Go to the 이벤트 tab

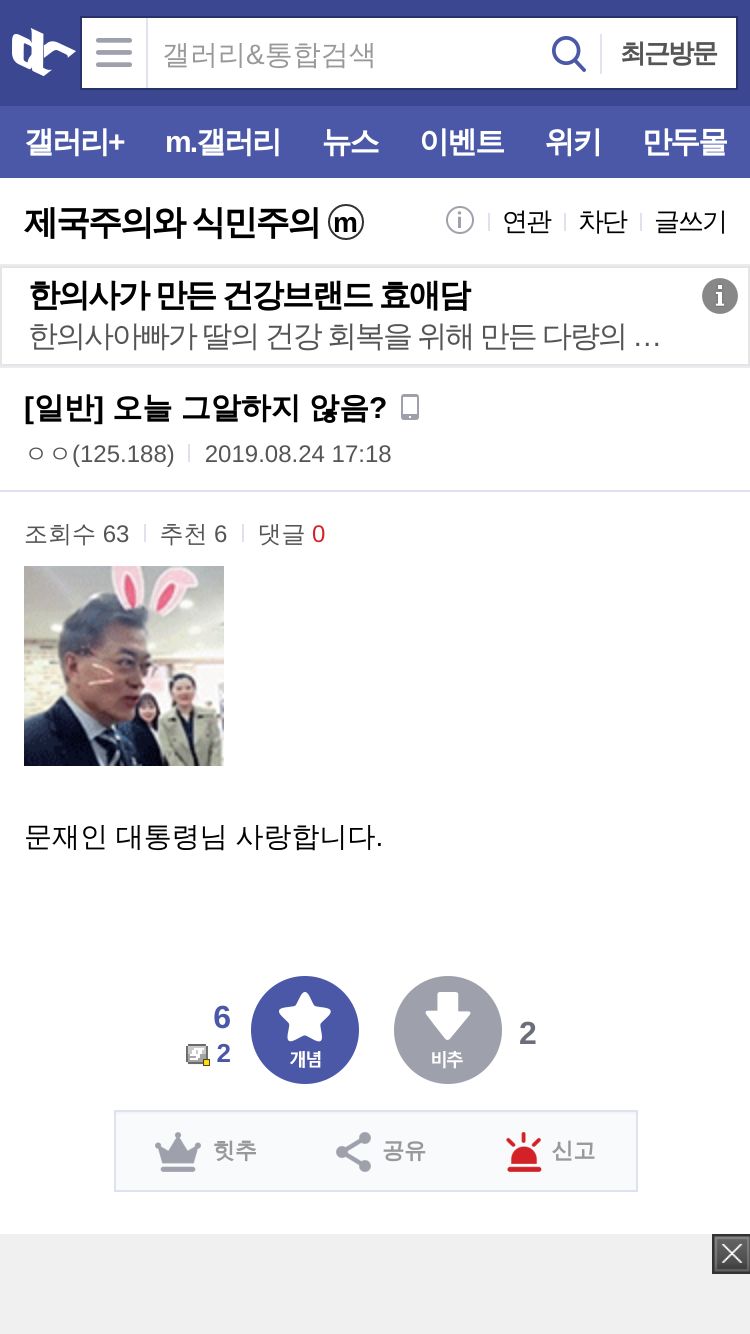(x=462, y=142)
